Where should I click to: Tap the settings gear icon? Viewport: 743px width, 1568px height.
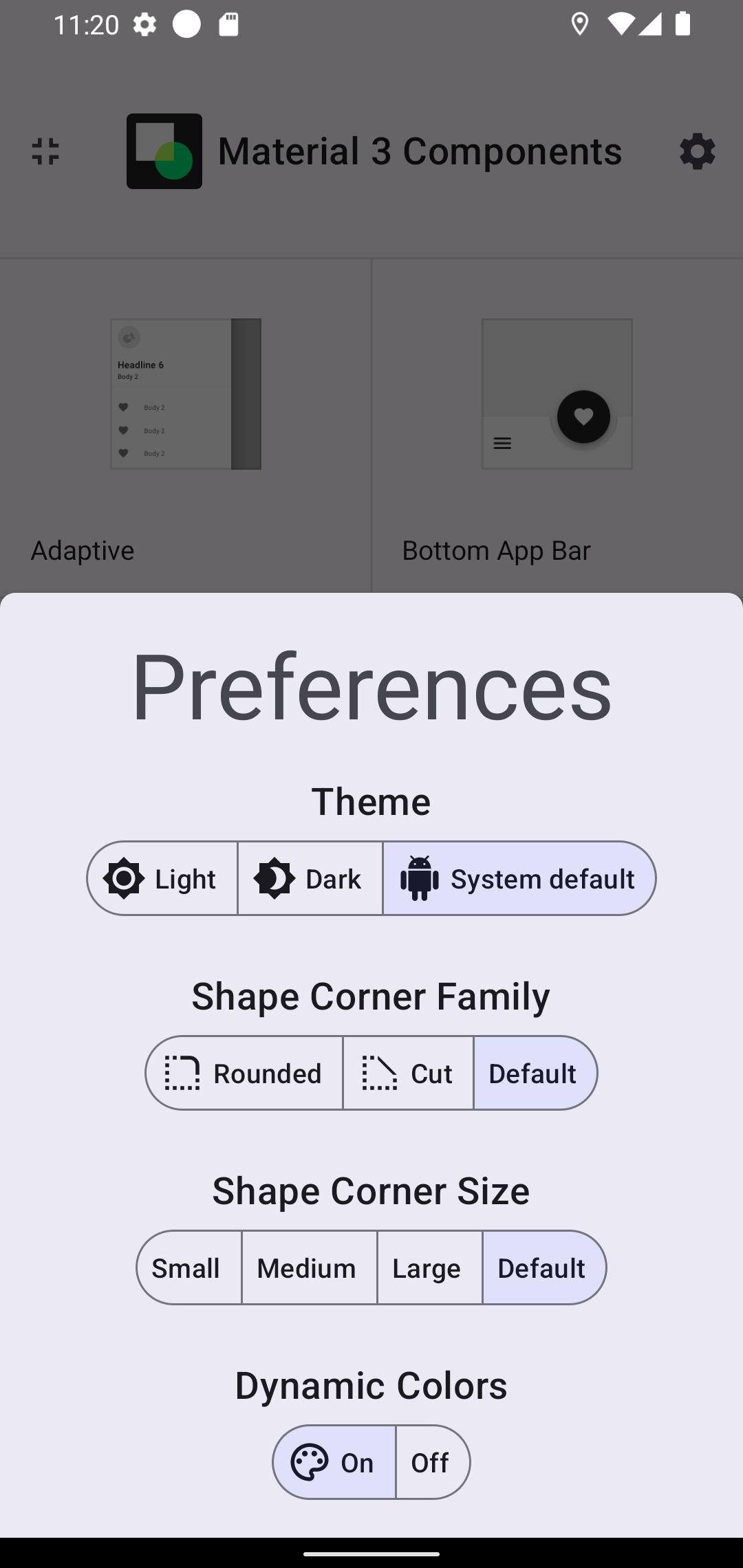tap(698, 151)
